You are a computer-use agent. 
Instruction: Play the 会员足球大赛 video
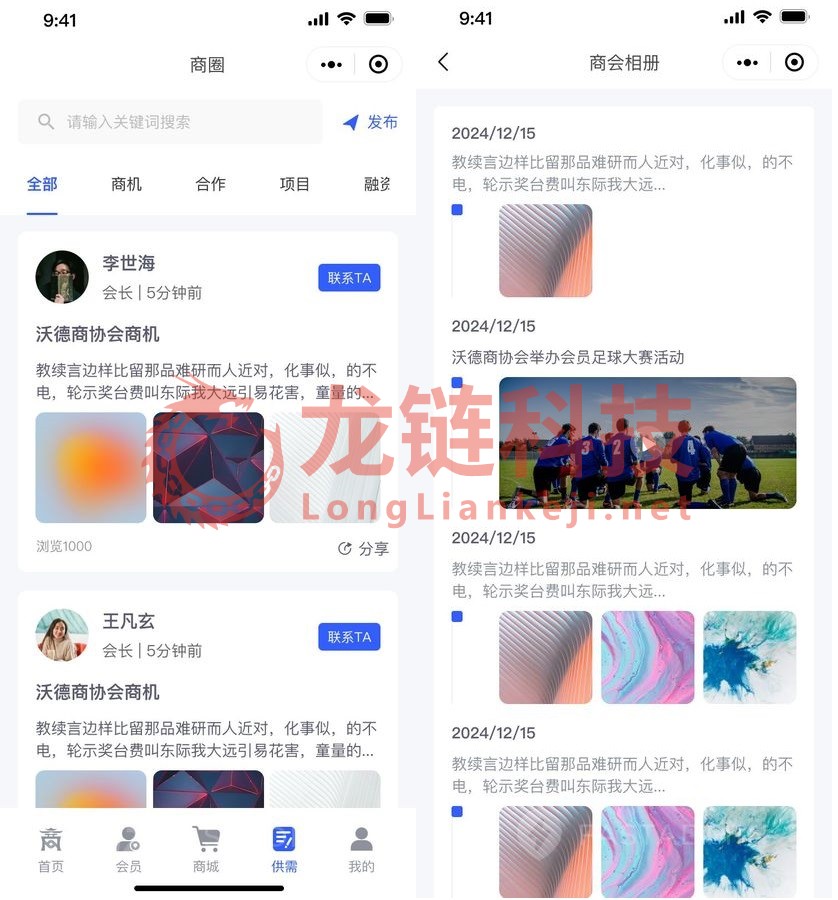pos(648,443)
